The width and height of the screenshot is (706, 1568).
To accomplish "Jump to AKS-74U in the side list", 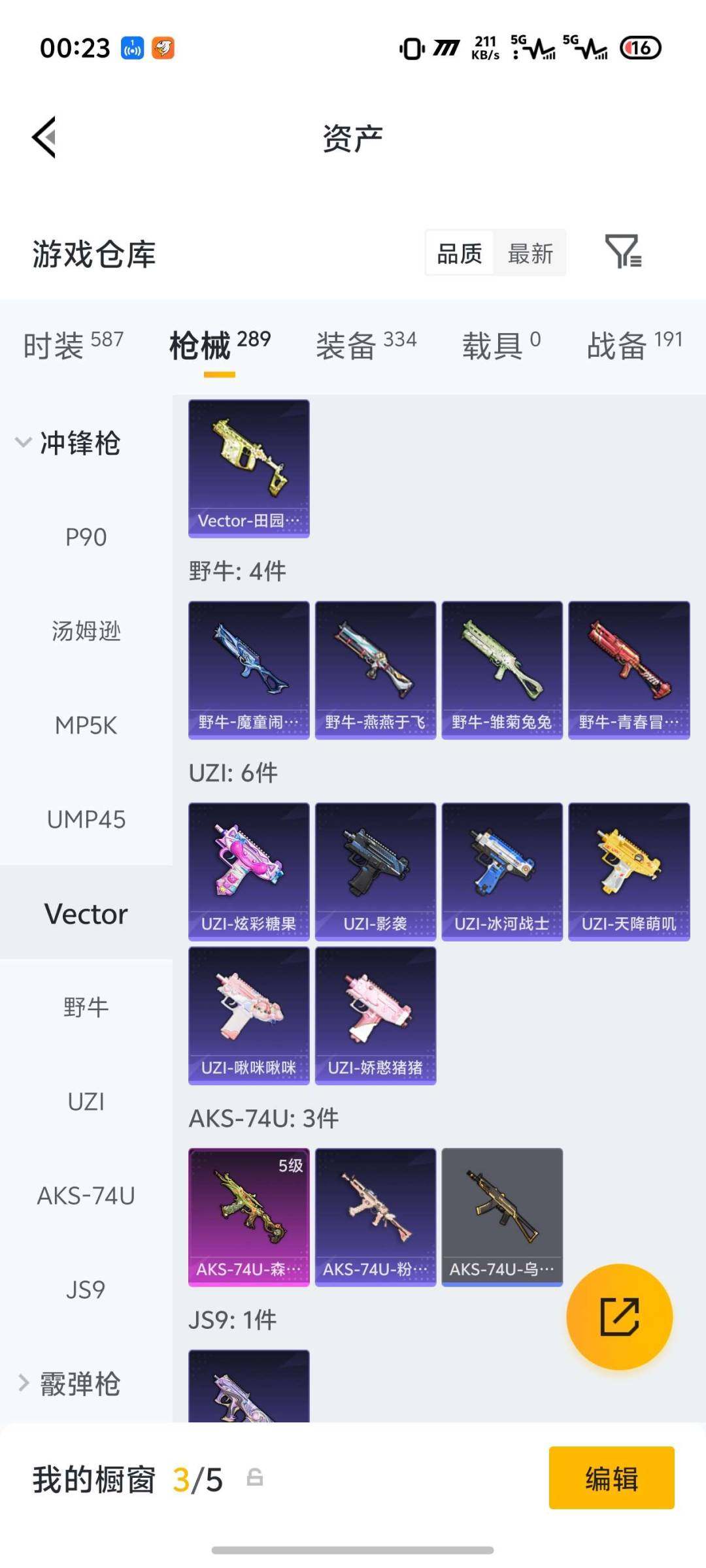I will tap(86, 1196).
